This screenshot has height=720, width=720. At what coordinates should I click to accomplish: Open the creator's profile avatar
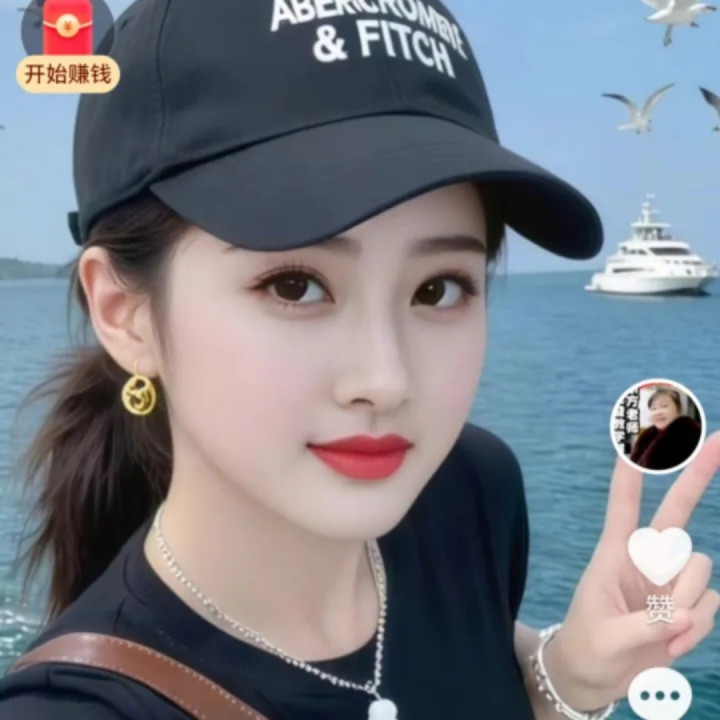658,427
